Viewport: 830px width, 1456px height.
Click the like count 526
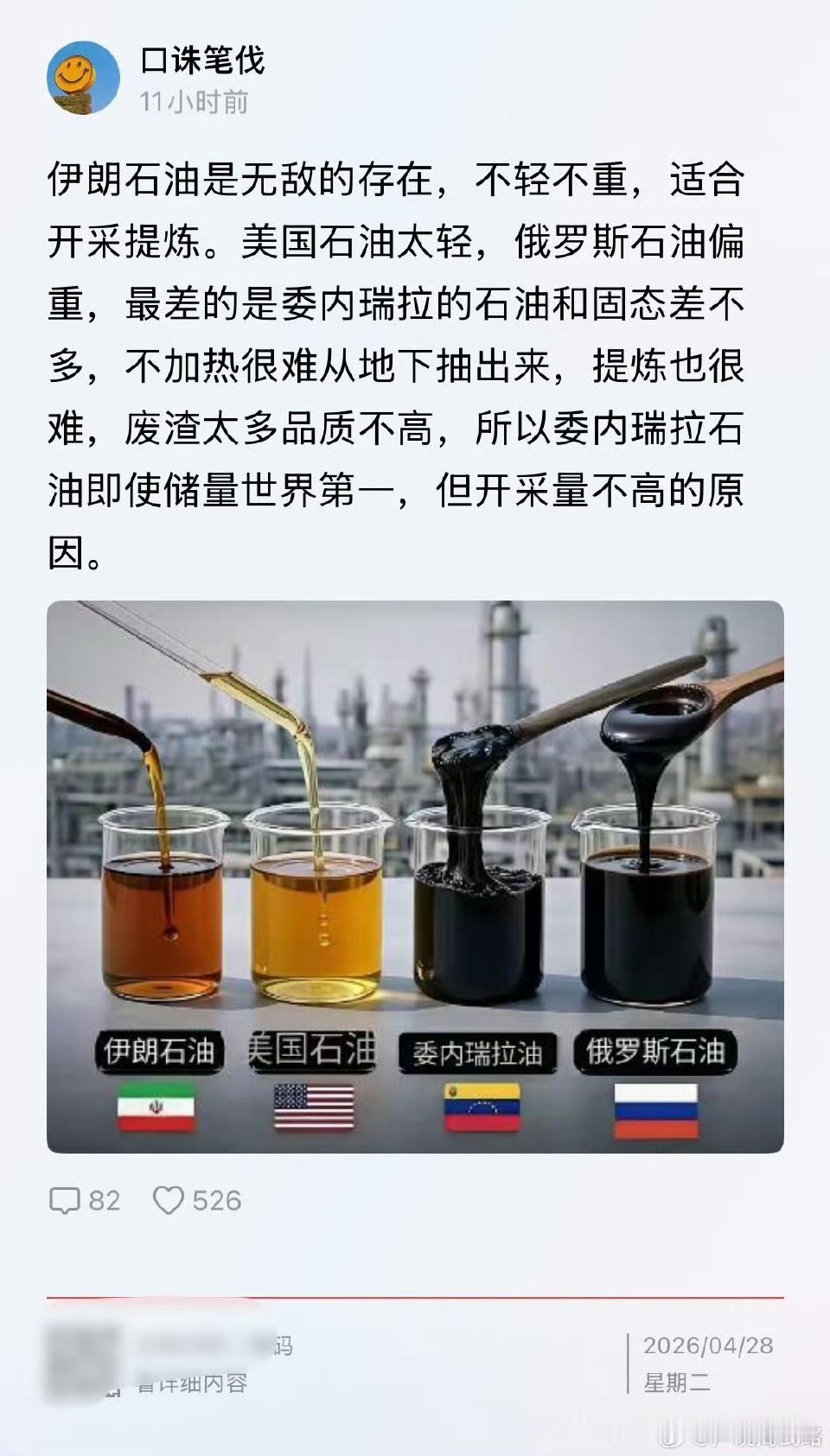point(216,1199)
